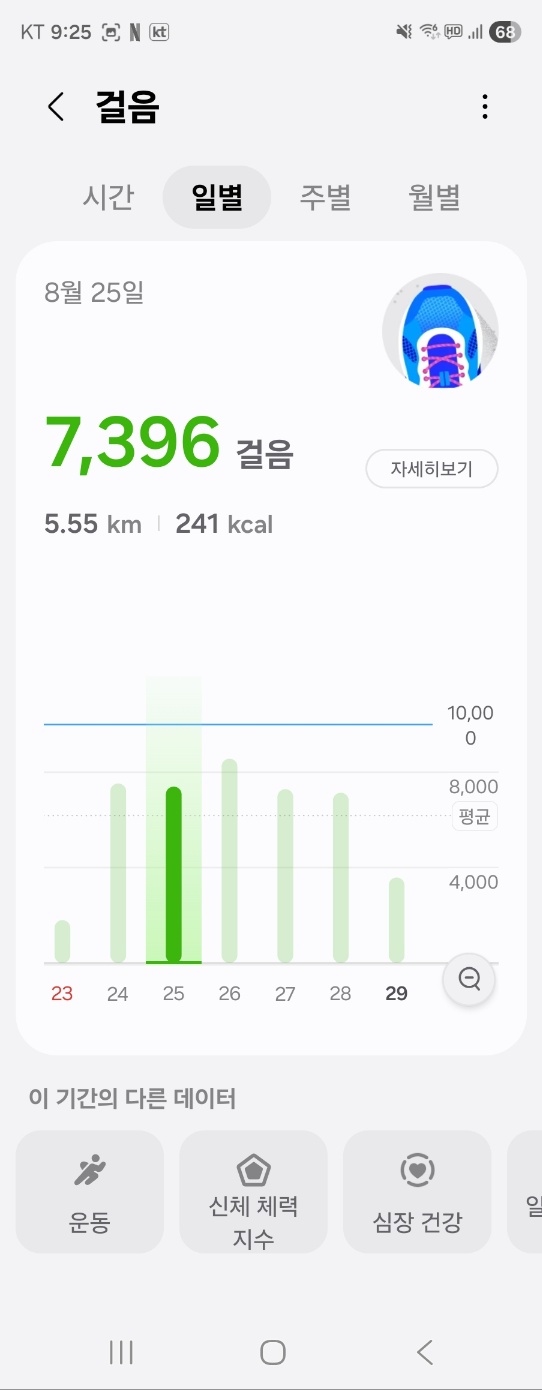Open the 심장 건강 card
542x1390 pixels.
pyautogui.click(x=417, y=1191)
